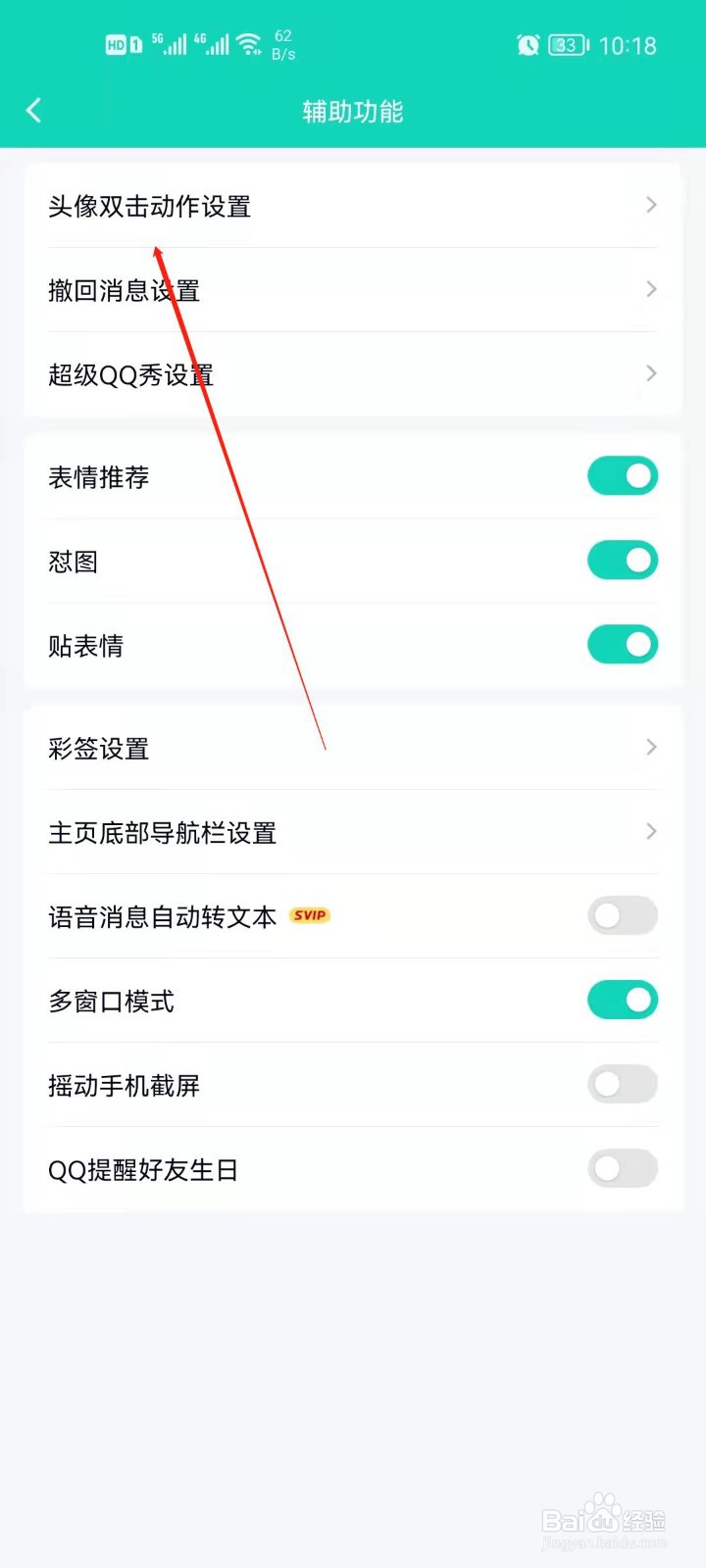Open 彩签设置 via its chevron arrow
The image size is (706, 1568).
[650, 747]
